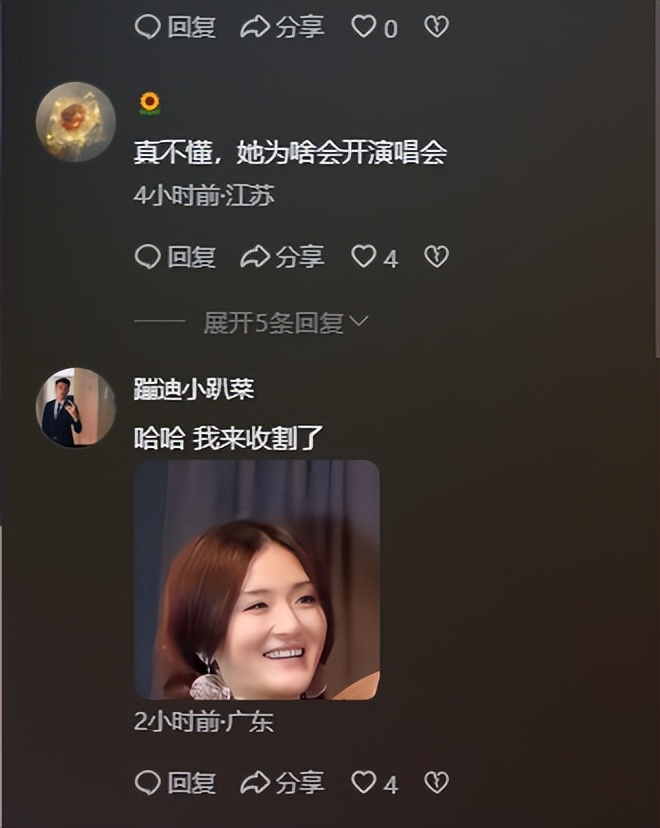This screenshot has height=828, width=660.
Task: Tap 回复 on the comment with 0 likes
Action: coord(176,27)
